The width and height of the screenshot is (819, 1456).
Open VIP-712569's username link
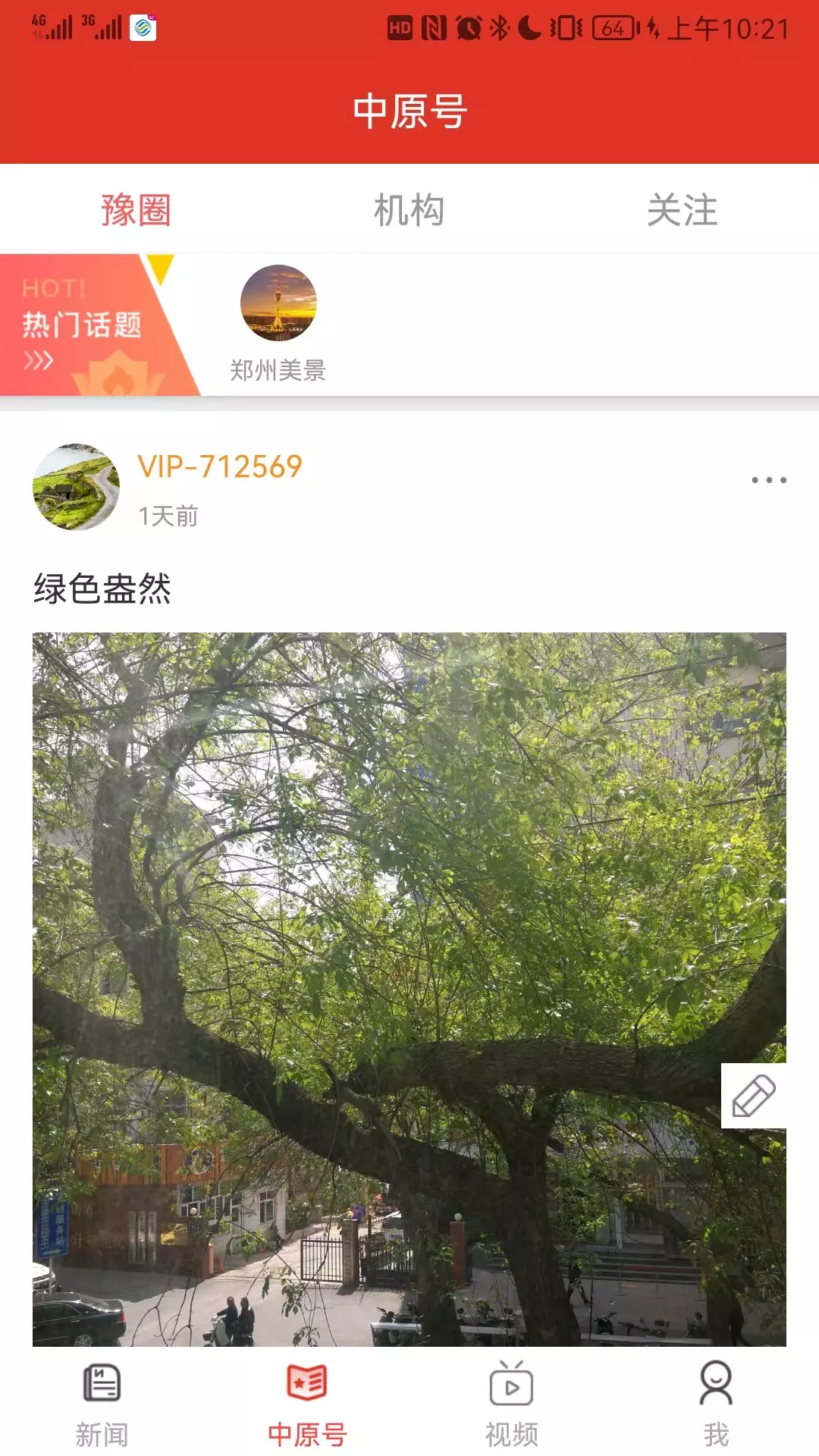click(218, 468)
